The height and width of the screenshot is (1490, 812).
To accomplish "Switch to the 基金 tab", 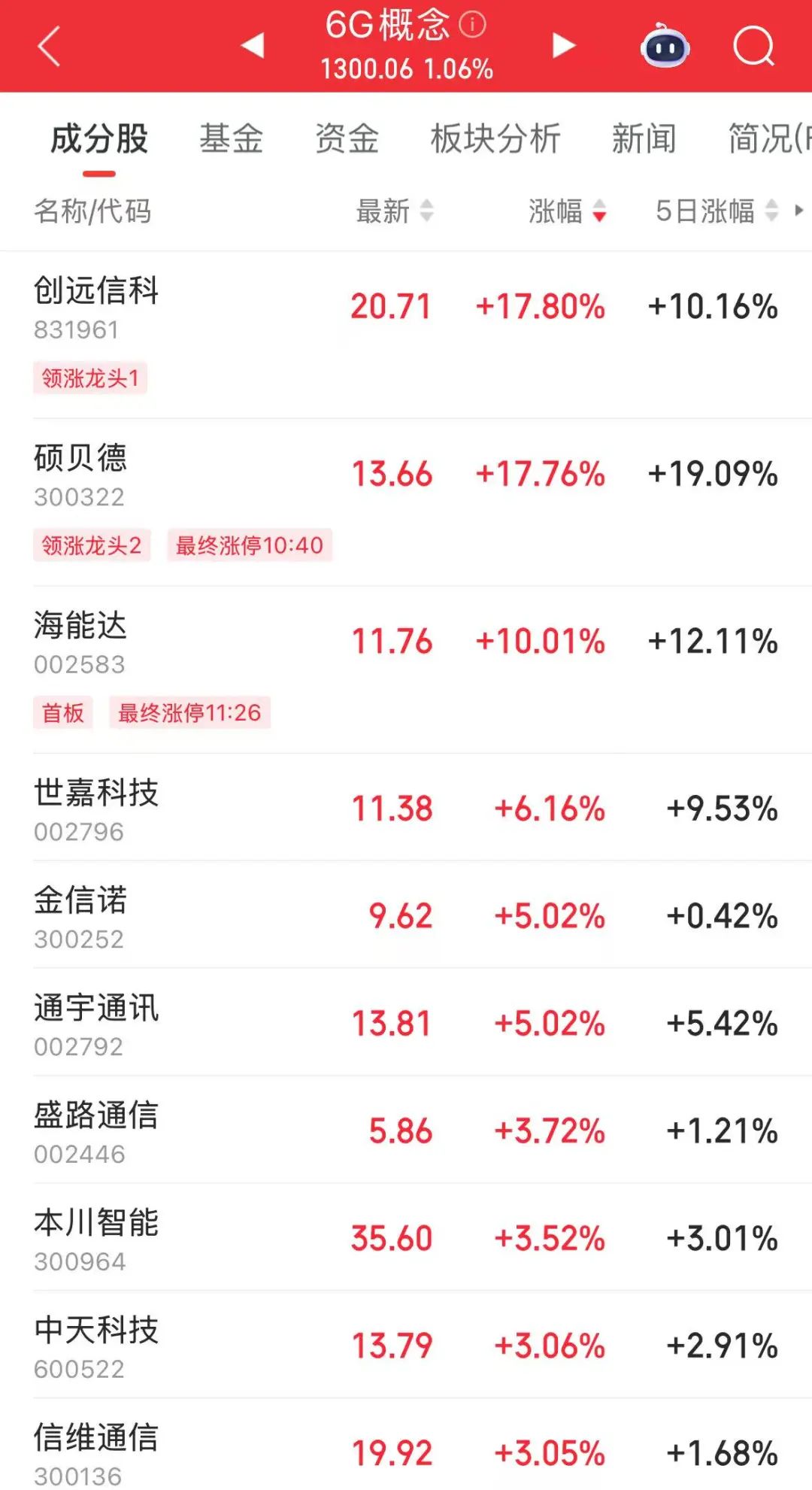I will coord(231,139).
